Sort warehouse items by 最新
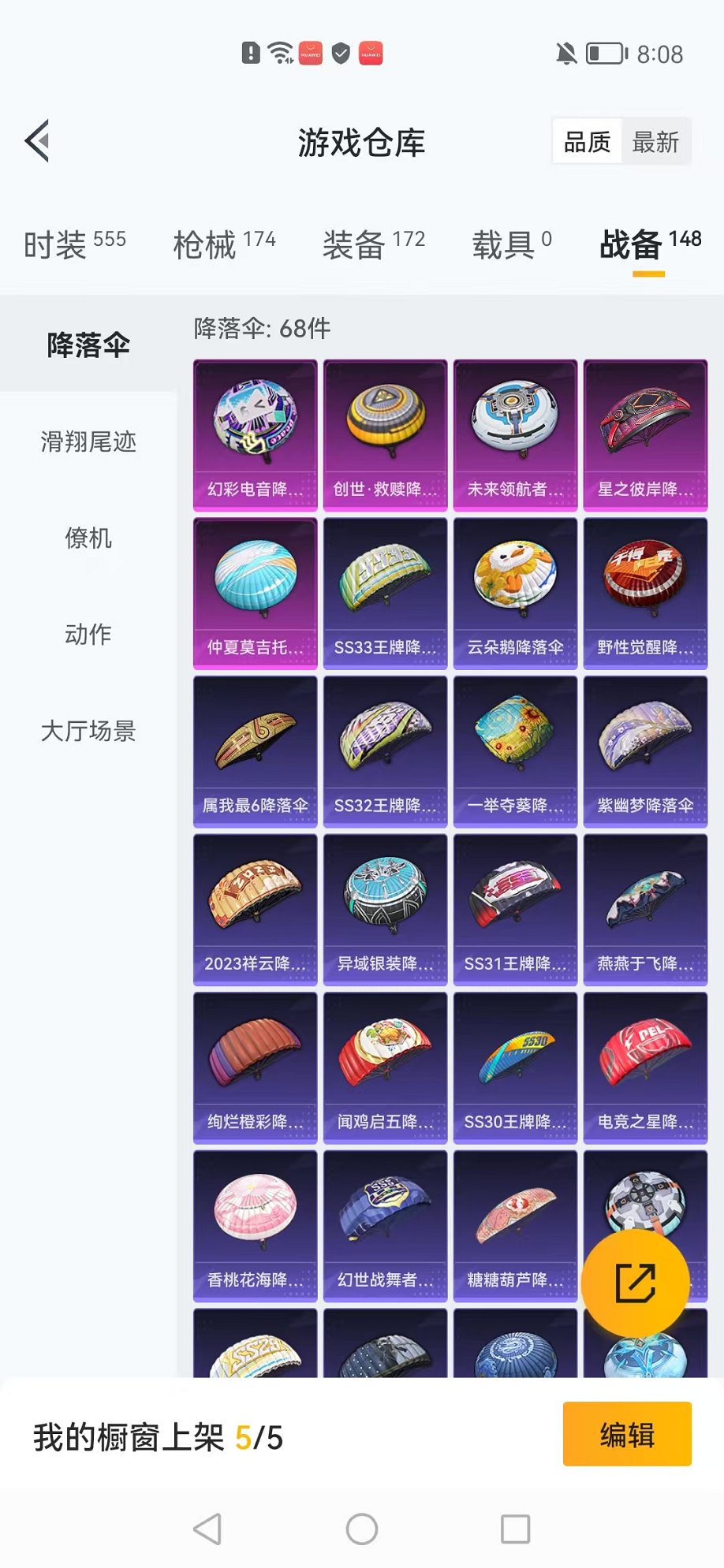The height and width of the screenshot is (1568, 724). [655, 142]
